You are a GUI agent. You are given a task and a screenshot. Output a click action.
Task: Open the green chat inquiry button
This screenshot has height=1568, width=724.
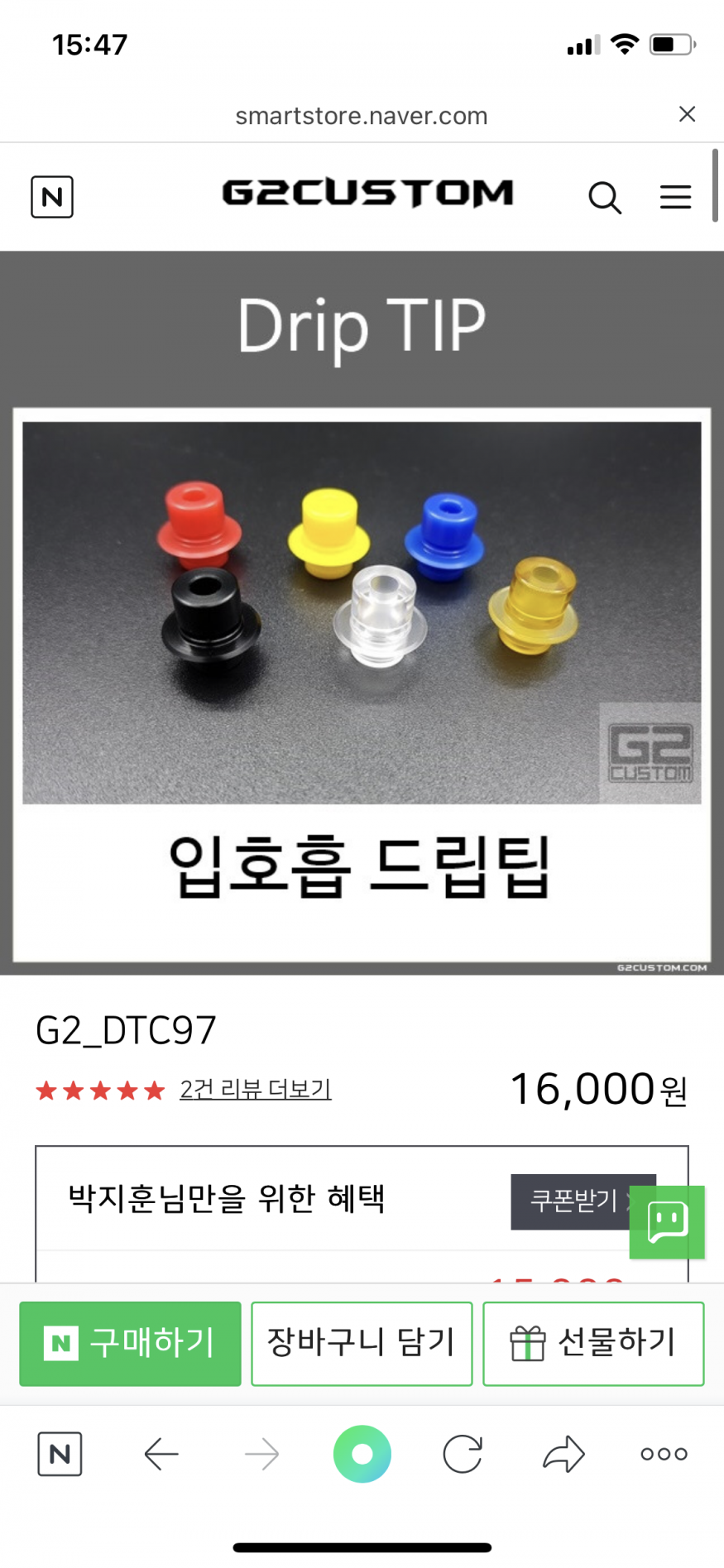tap(667, 1222)
